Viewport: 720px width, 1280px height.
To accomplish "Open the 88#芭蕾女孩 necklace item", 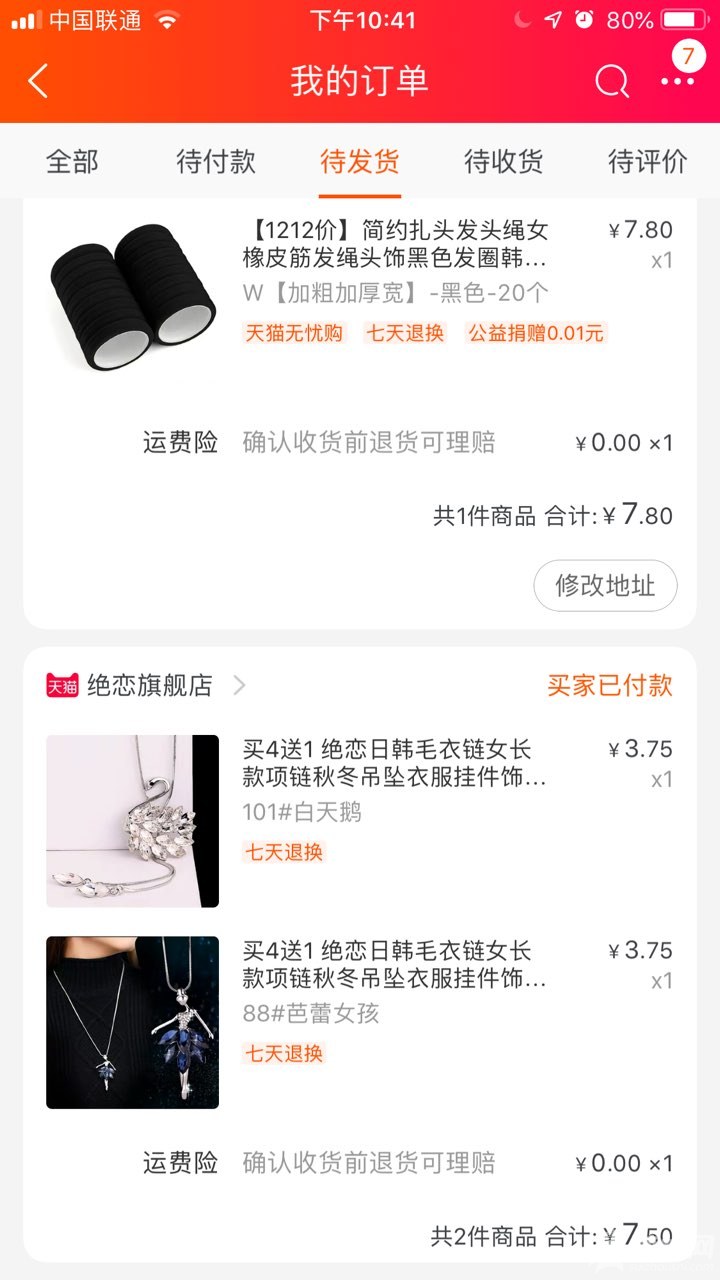I will tap(360, 1022).
